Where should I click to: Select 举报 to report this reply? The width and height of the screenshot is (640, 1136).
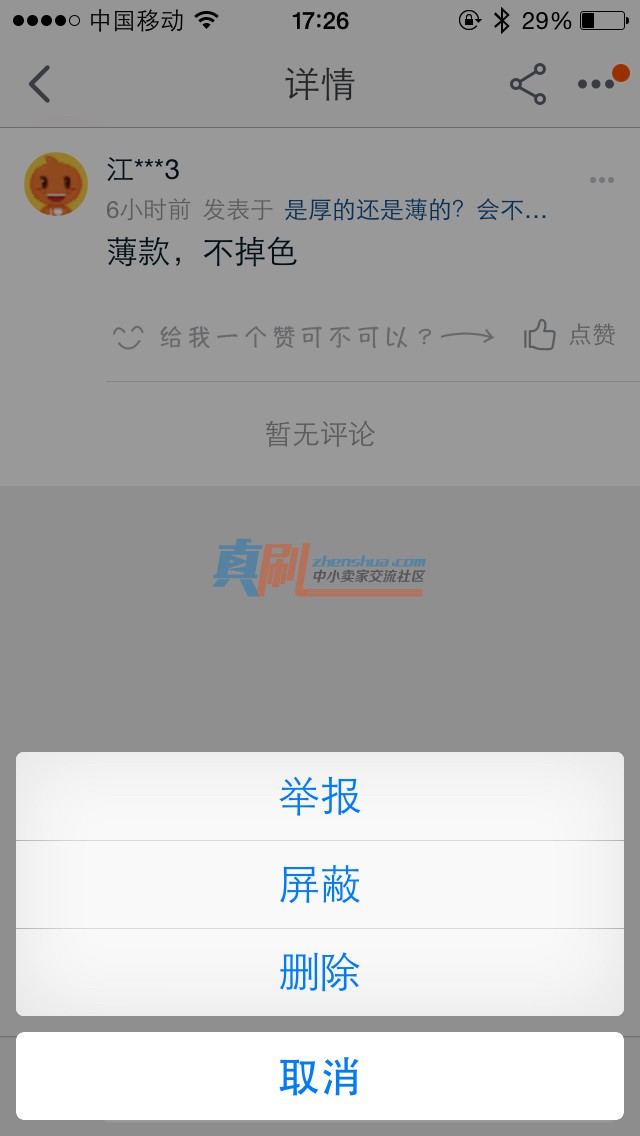pyautogui.click(x=320, y=797)
